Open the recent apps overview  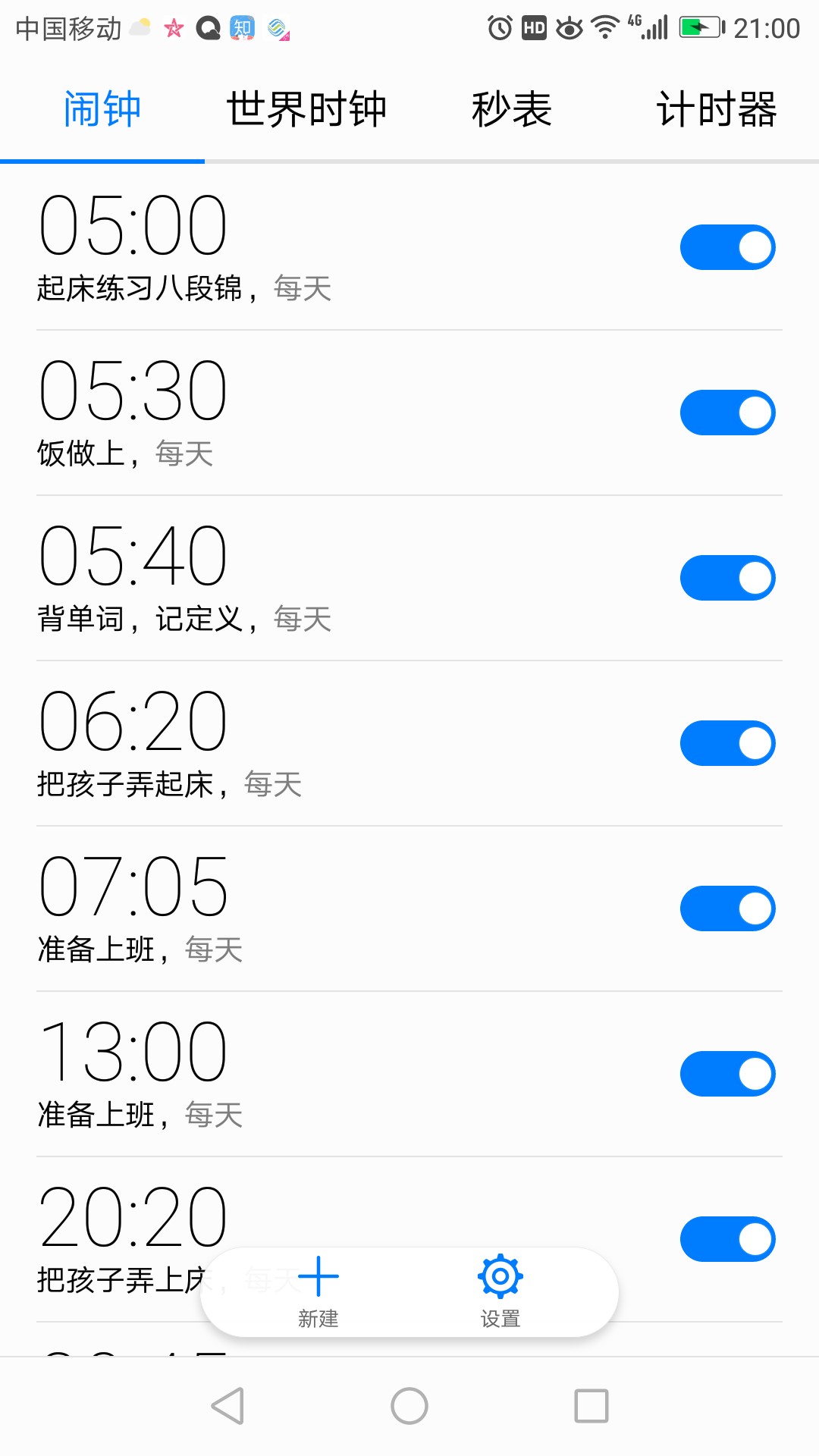coord(591,1406)
